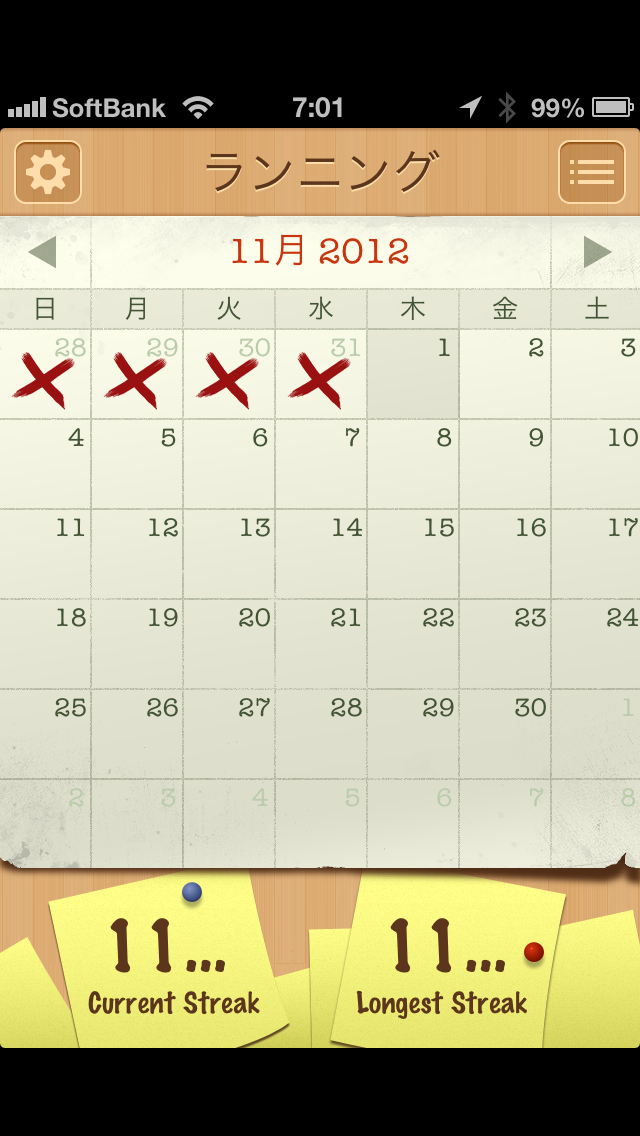640x1136 pixels.
Task: Mark November 2 on the calendar
Action: coord(504,374)
